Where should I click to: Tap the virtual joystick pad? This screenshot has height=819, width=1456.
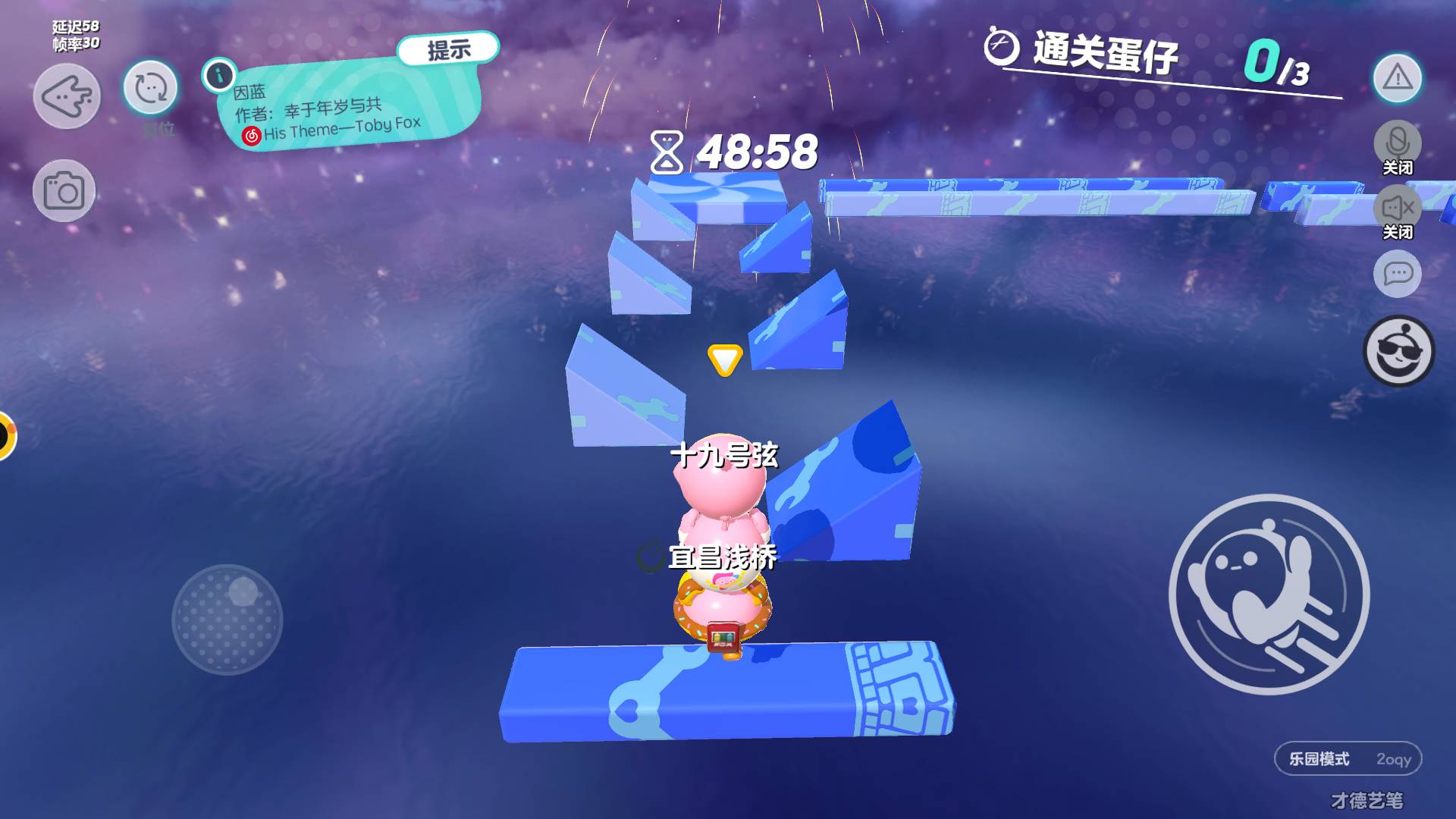pos(227,620)
